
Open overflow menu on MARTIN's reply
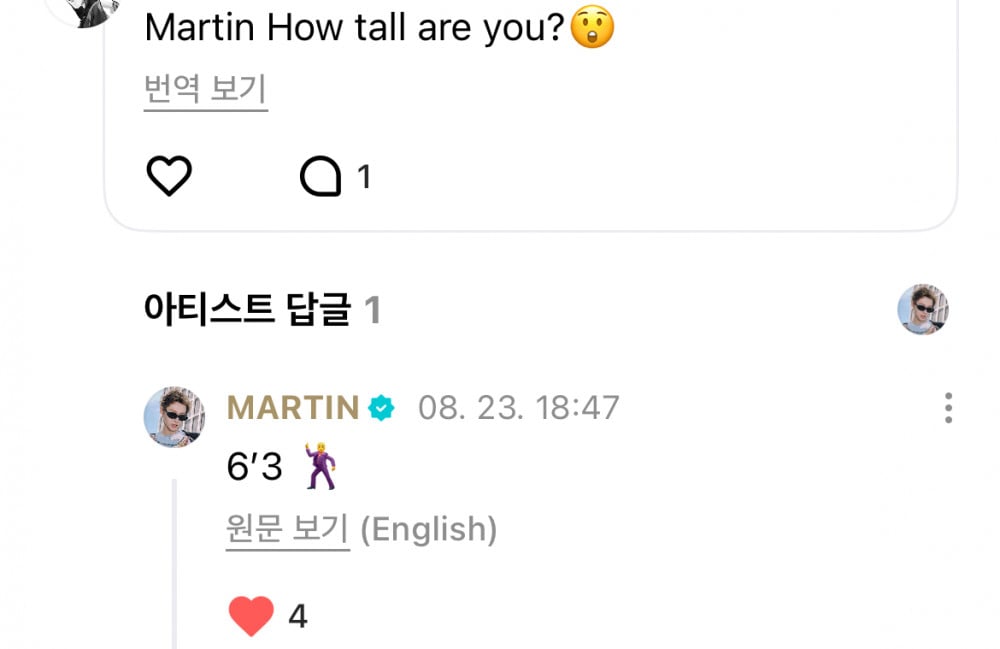(x=948, y=408)
